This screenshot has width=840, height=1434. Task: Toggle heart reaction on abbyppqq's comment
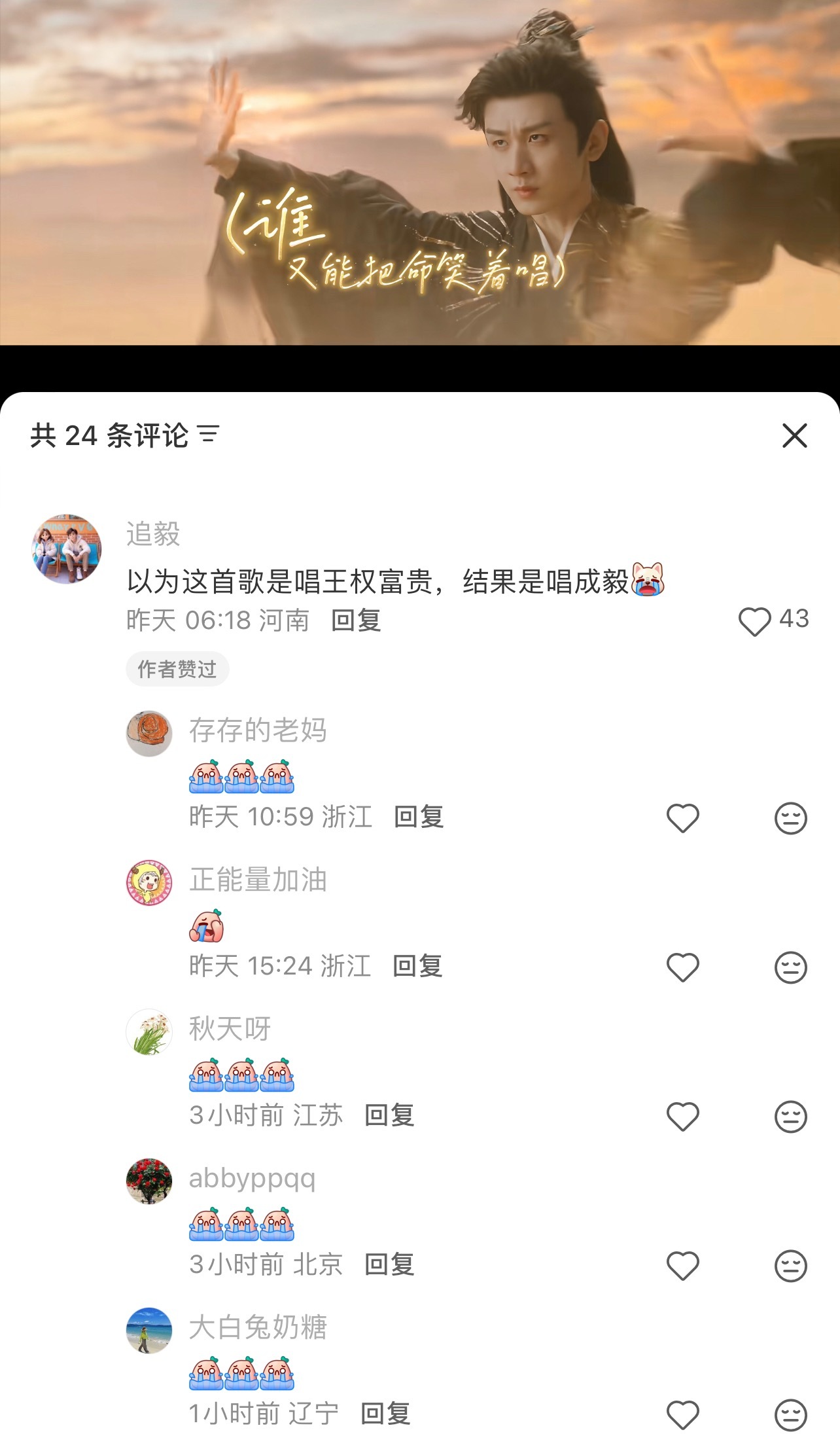tap(683, 1266)
